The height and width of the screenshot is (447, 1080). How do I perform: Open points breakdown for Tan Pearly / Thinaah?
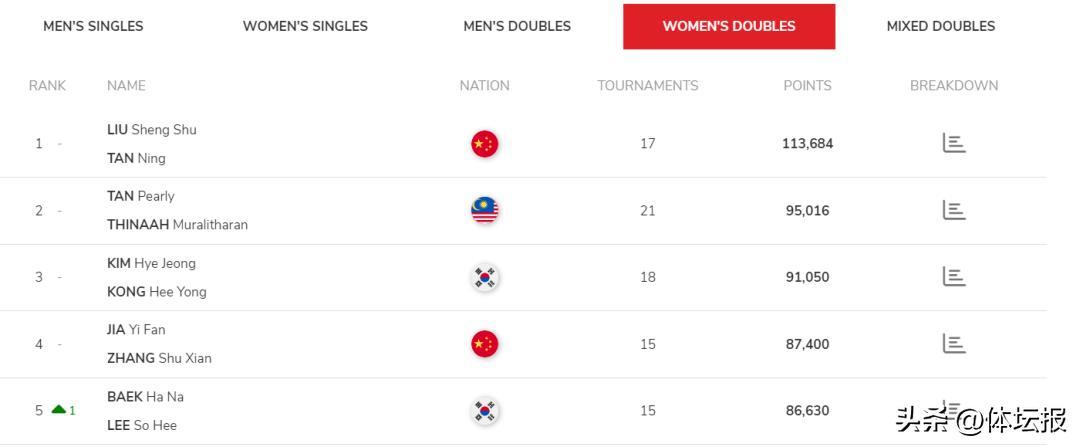[954, 210]
